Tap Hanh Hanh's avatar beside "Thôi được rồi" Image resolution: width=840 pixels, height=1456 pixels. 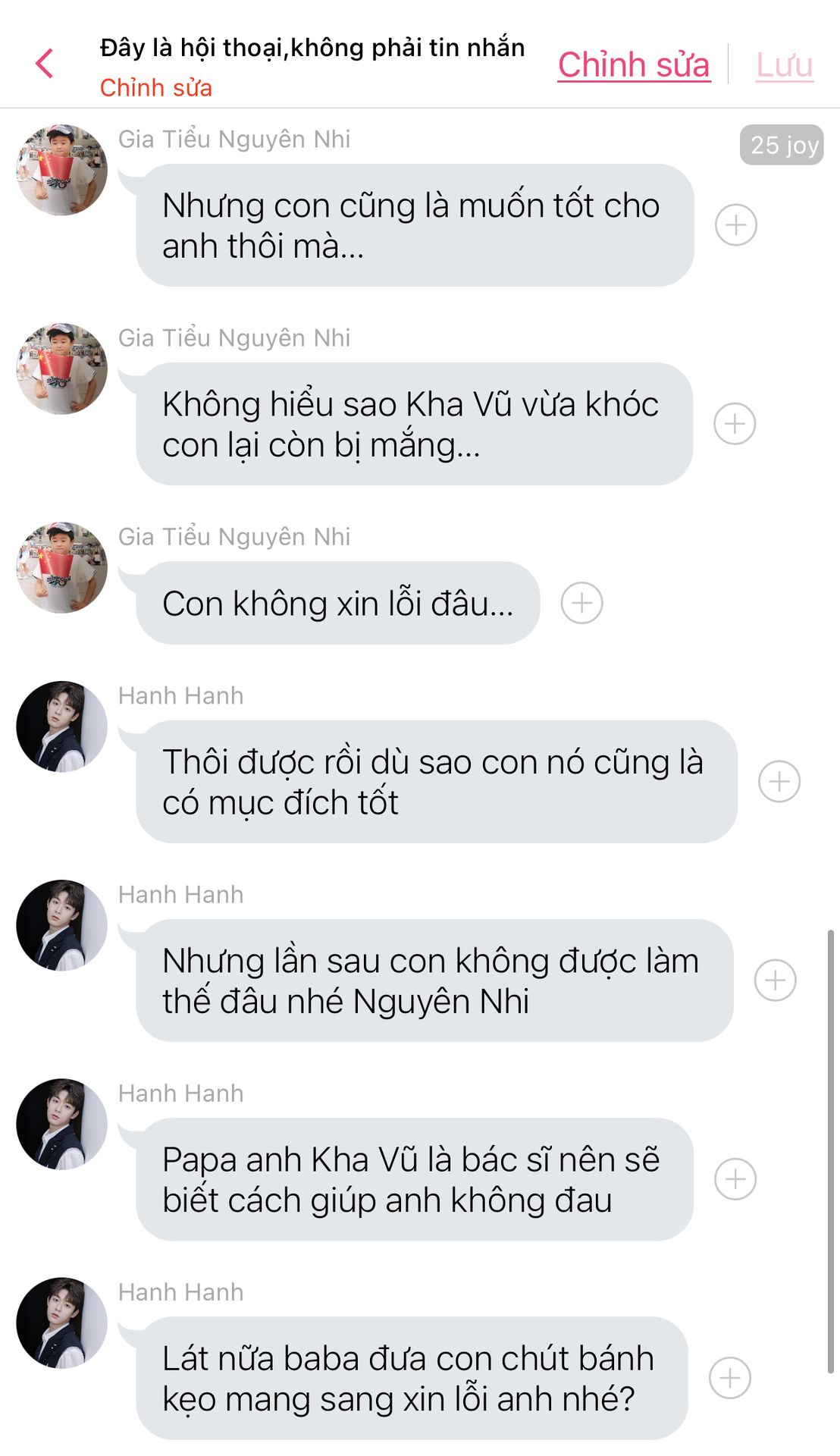coord(62,726)
